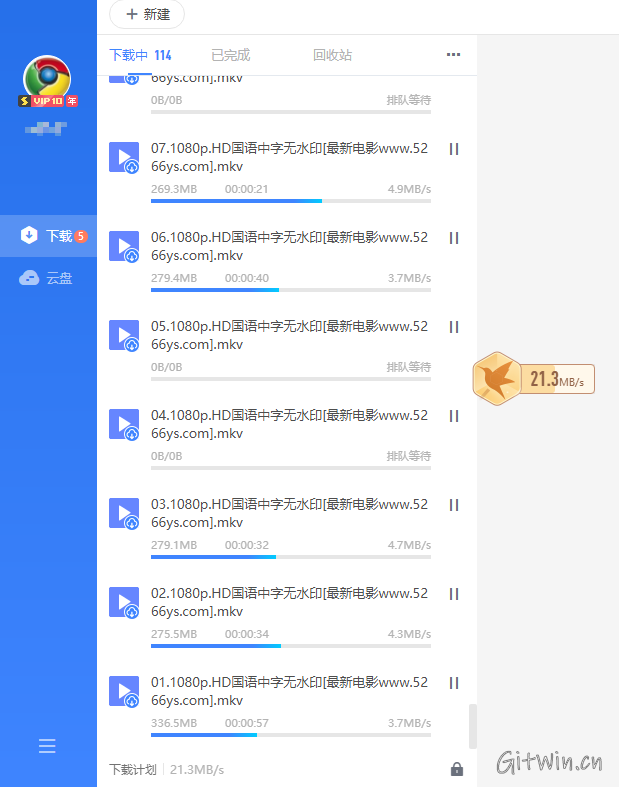
Task: Tap the lock icon in the bottom bar
Action: pos(457,769)
